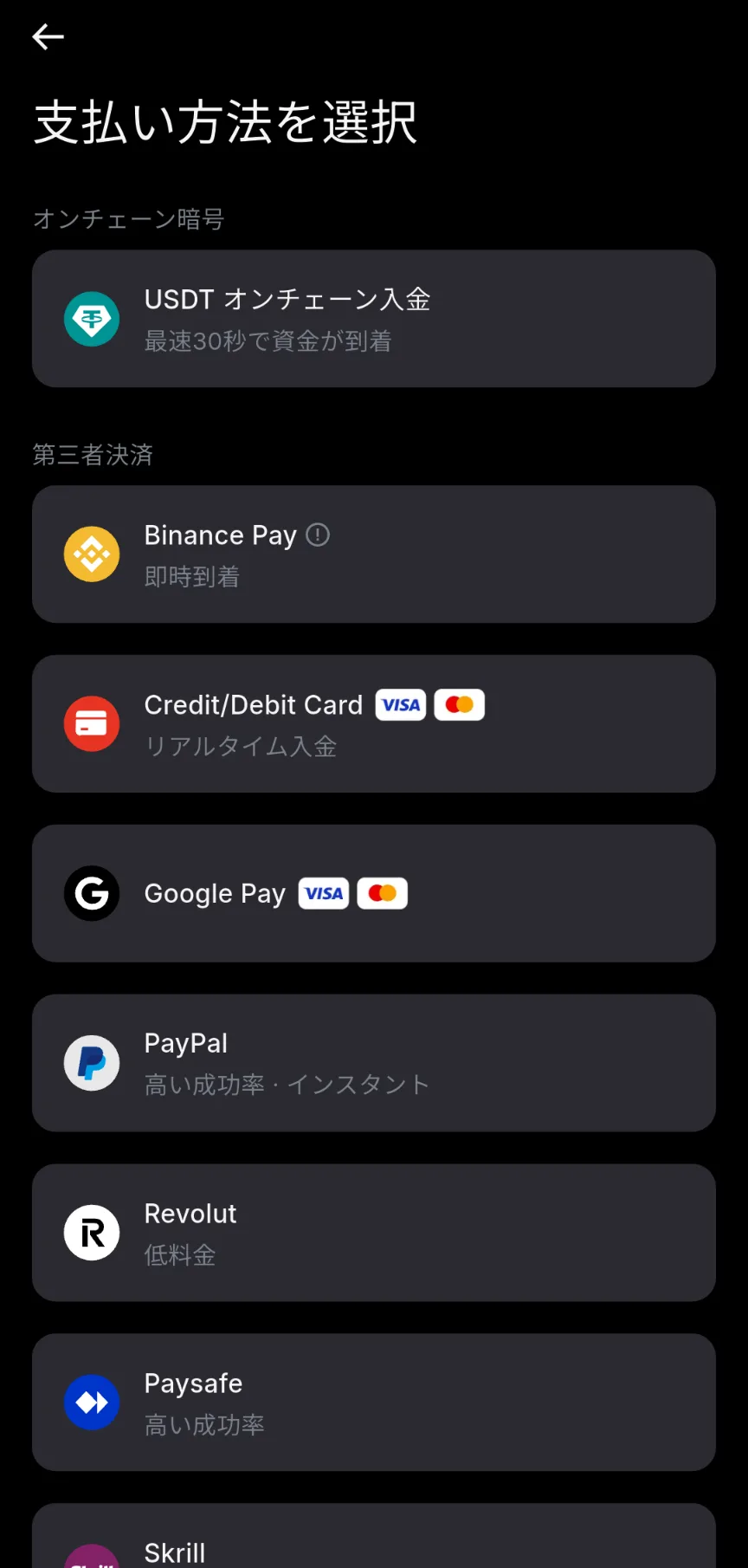748x1568 pixels.
Task: Select the Paysafe blue icon
Action: 91,1402
